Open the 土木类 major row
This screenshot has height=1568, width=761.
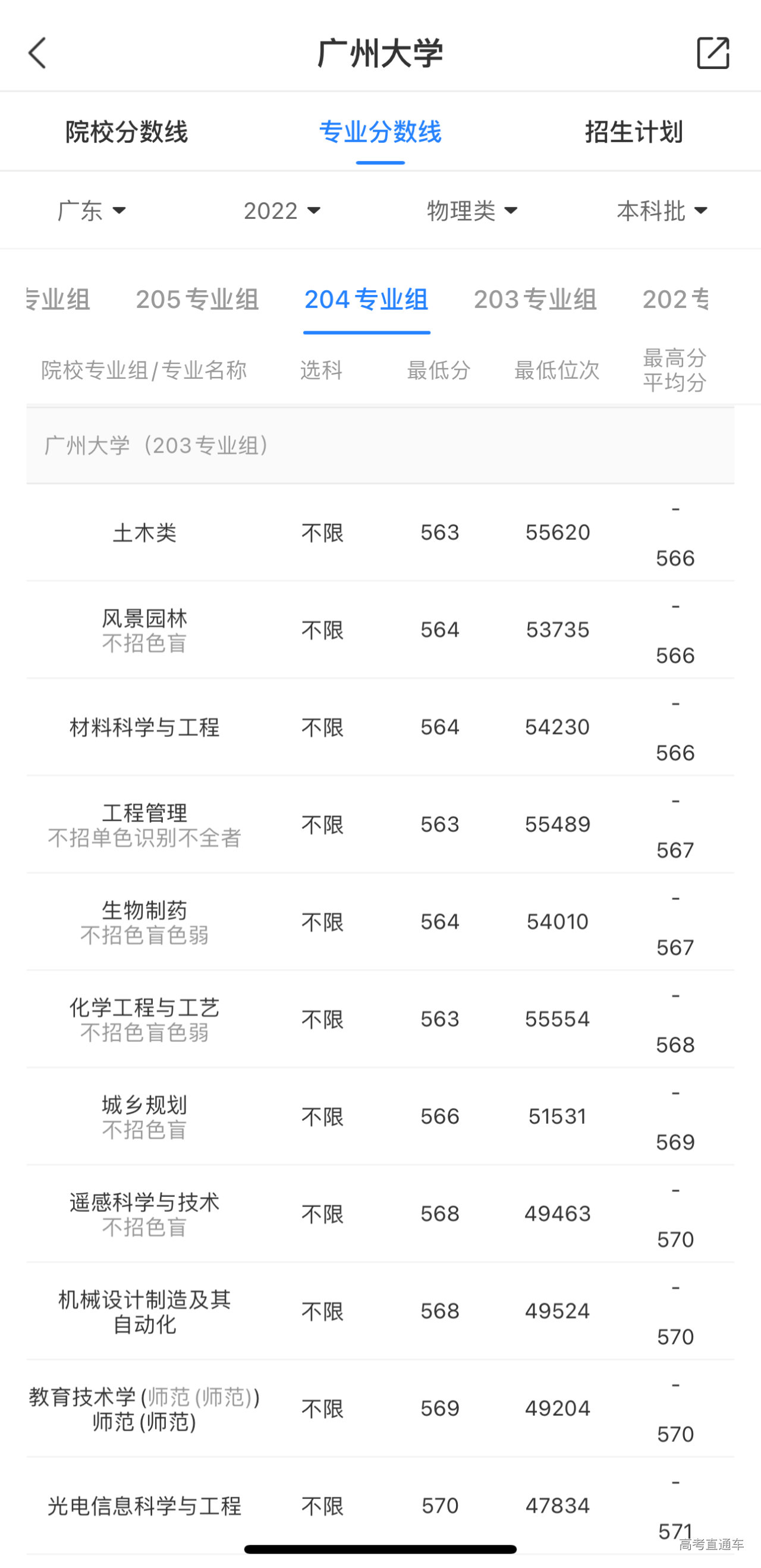[x=145, y=533]
